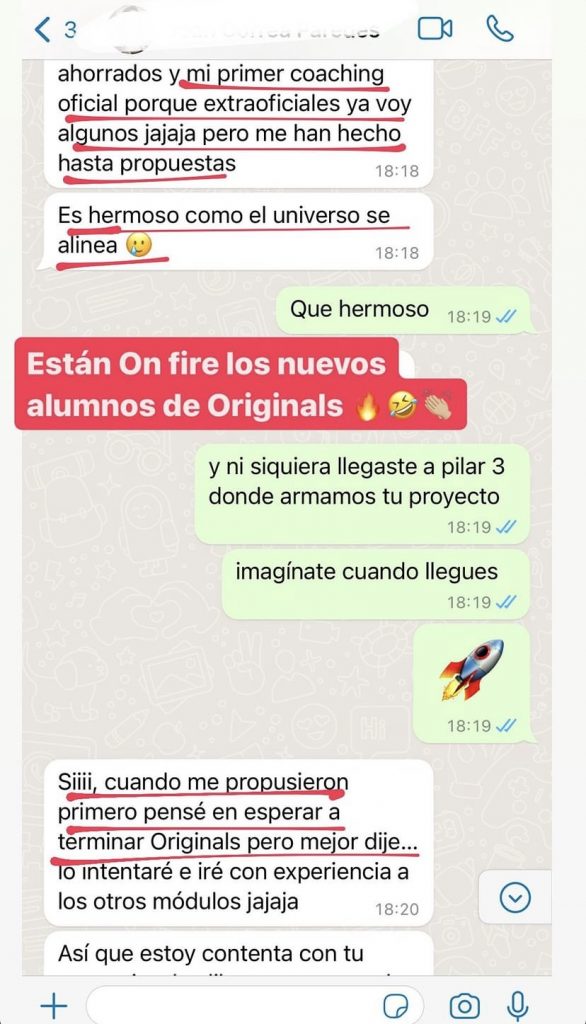The height and width of the screenshot is (1024, 586).
Task: Open the camera to send a photo
Action: click(464, 1006)
